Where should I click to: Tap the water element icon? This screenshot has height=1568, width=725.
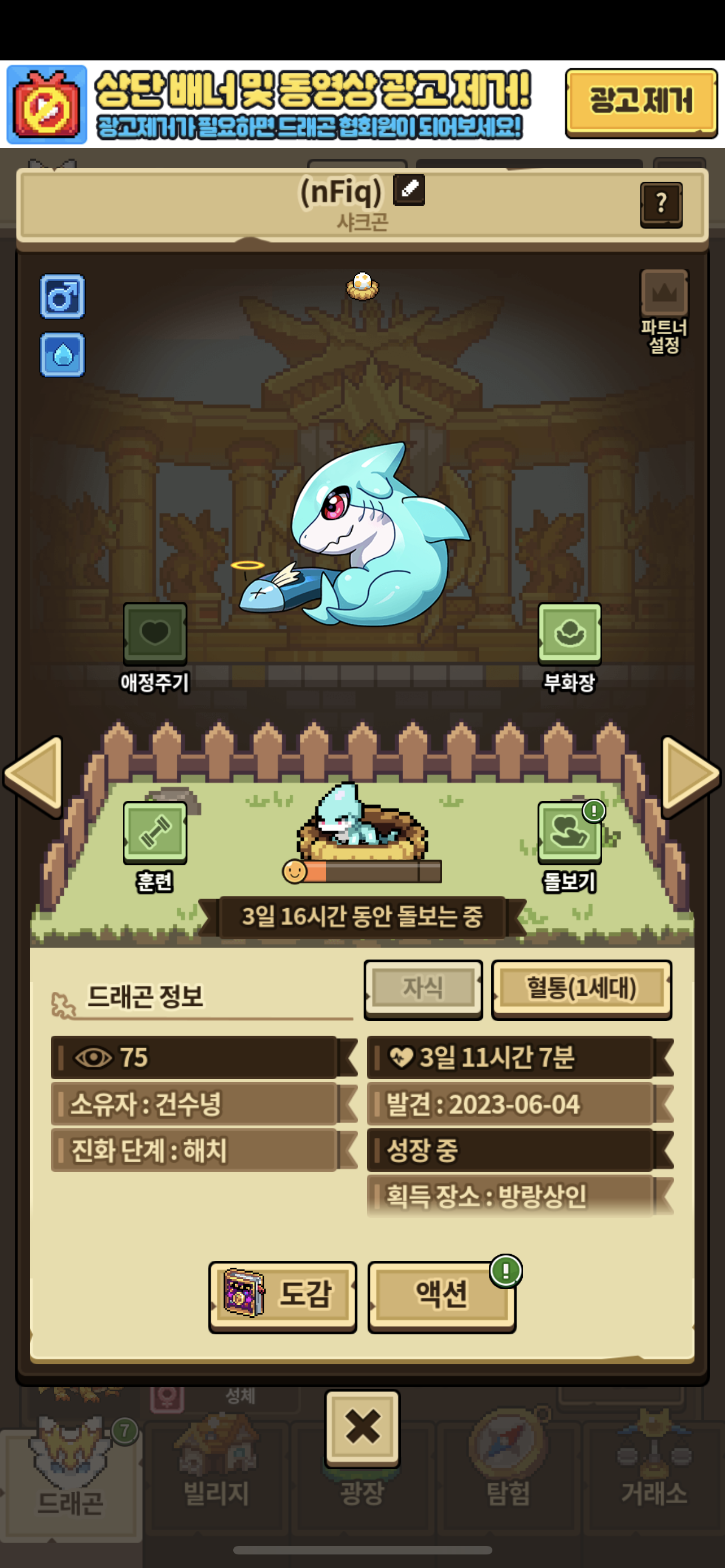click(x=62, y=355)
